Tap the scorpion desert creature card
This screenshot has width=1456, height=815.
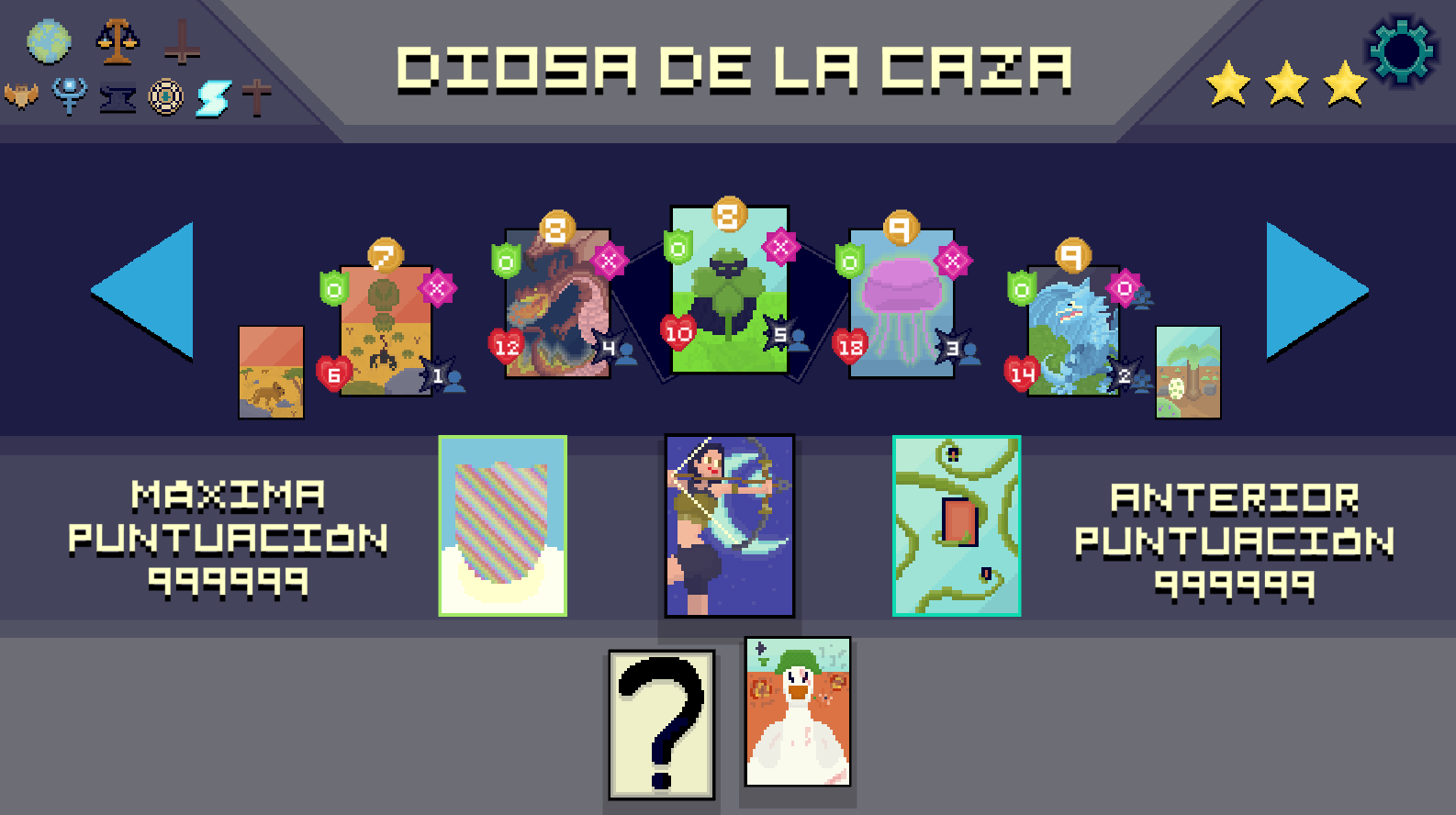coord(386,332)
